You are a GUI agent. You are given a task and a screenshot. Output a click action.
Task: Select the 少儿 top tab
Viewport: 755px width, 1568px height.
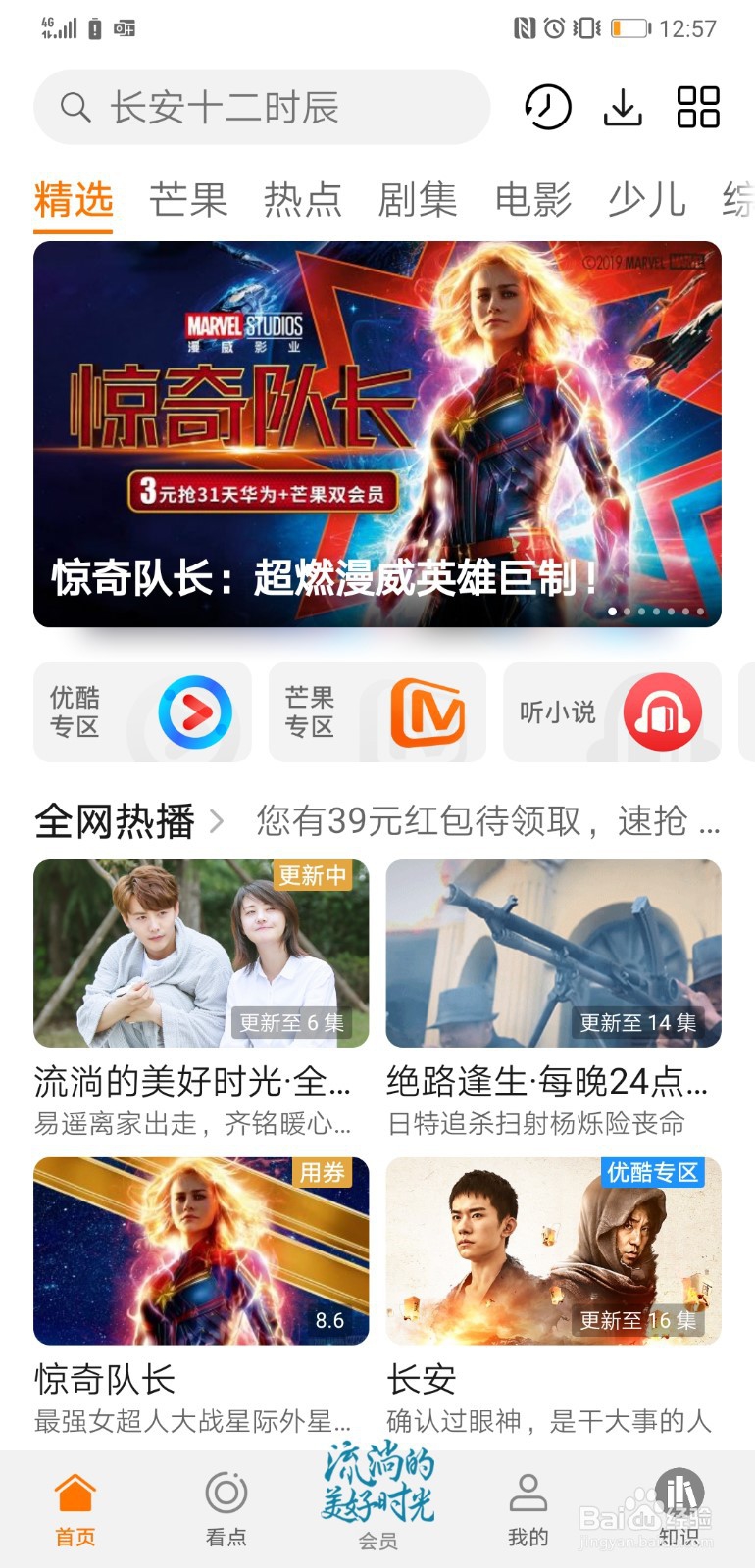pos(646,200)
